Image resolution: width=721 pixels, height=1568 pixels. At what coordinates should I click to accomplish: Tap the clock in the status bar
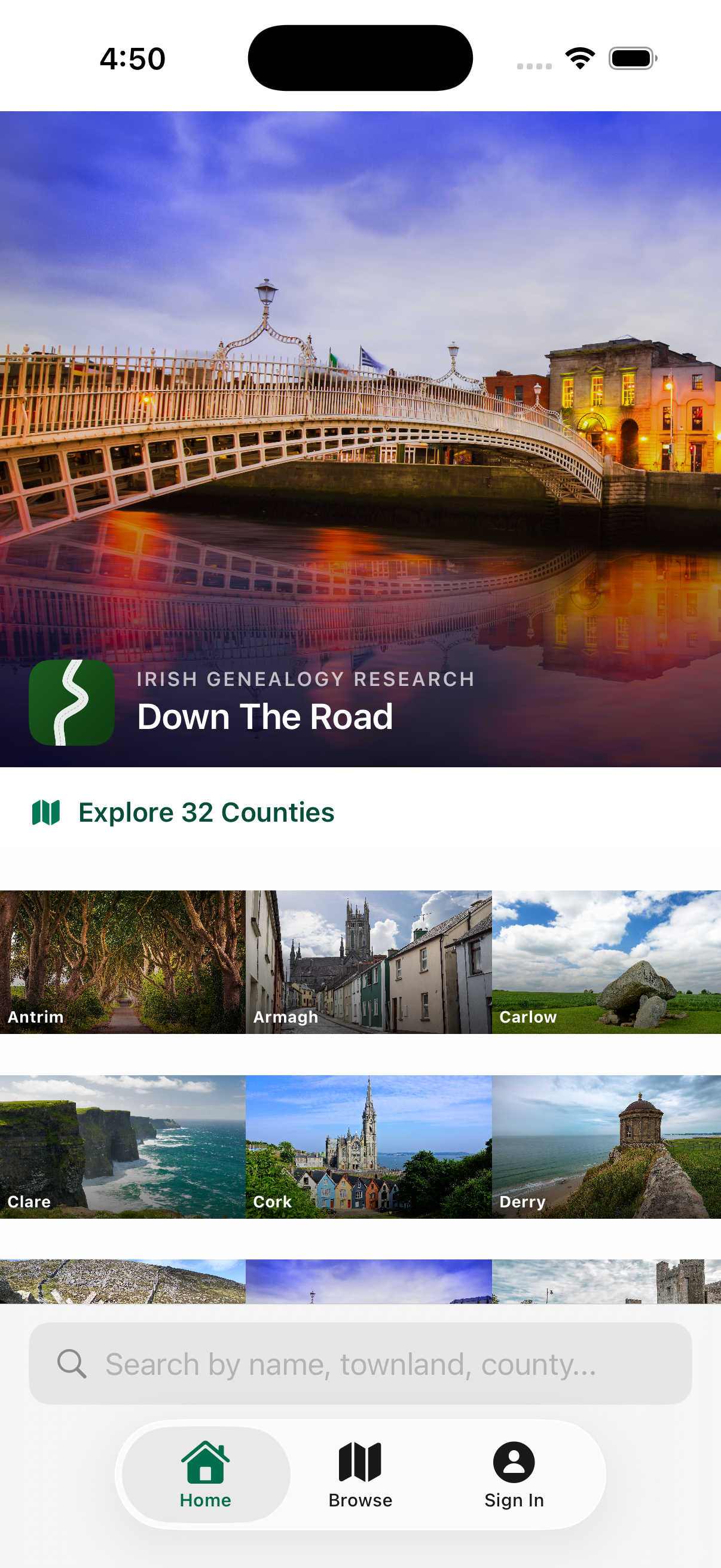(x=133, y=57)
